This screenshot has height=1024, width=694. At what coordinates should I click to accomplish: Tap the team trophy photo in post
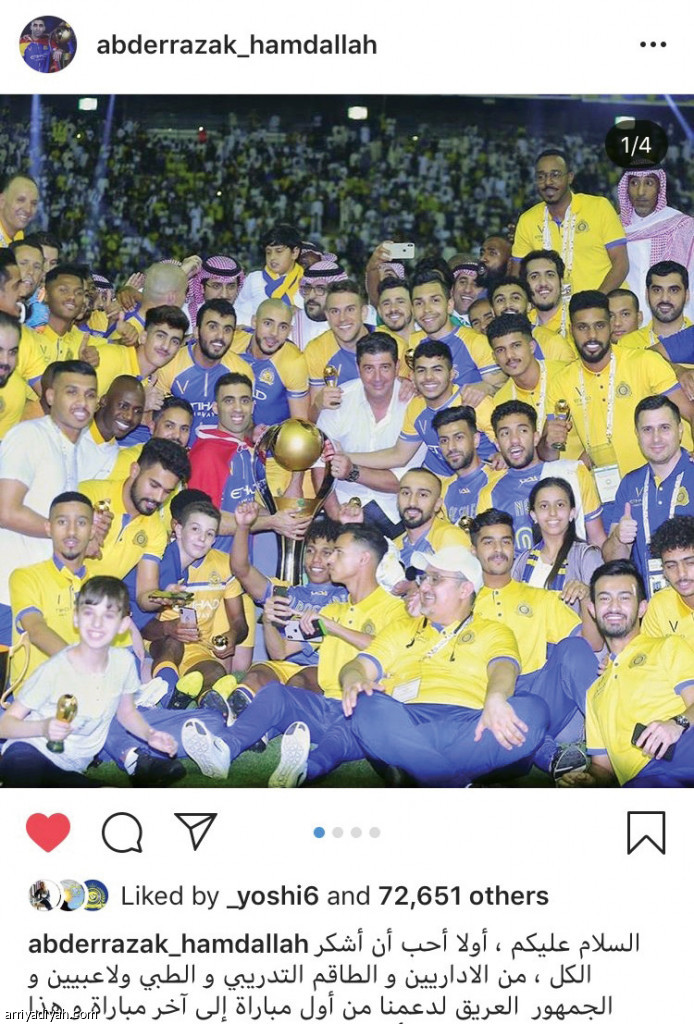click(x=347, y=440)
